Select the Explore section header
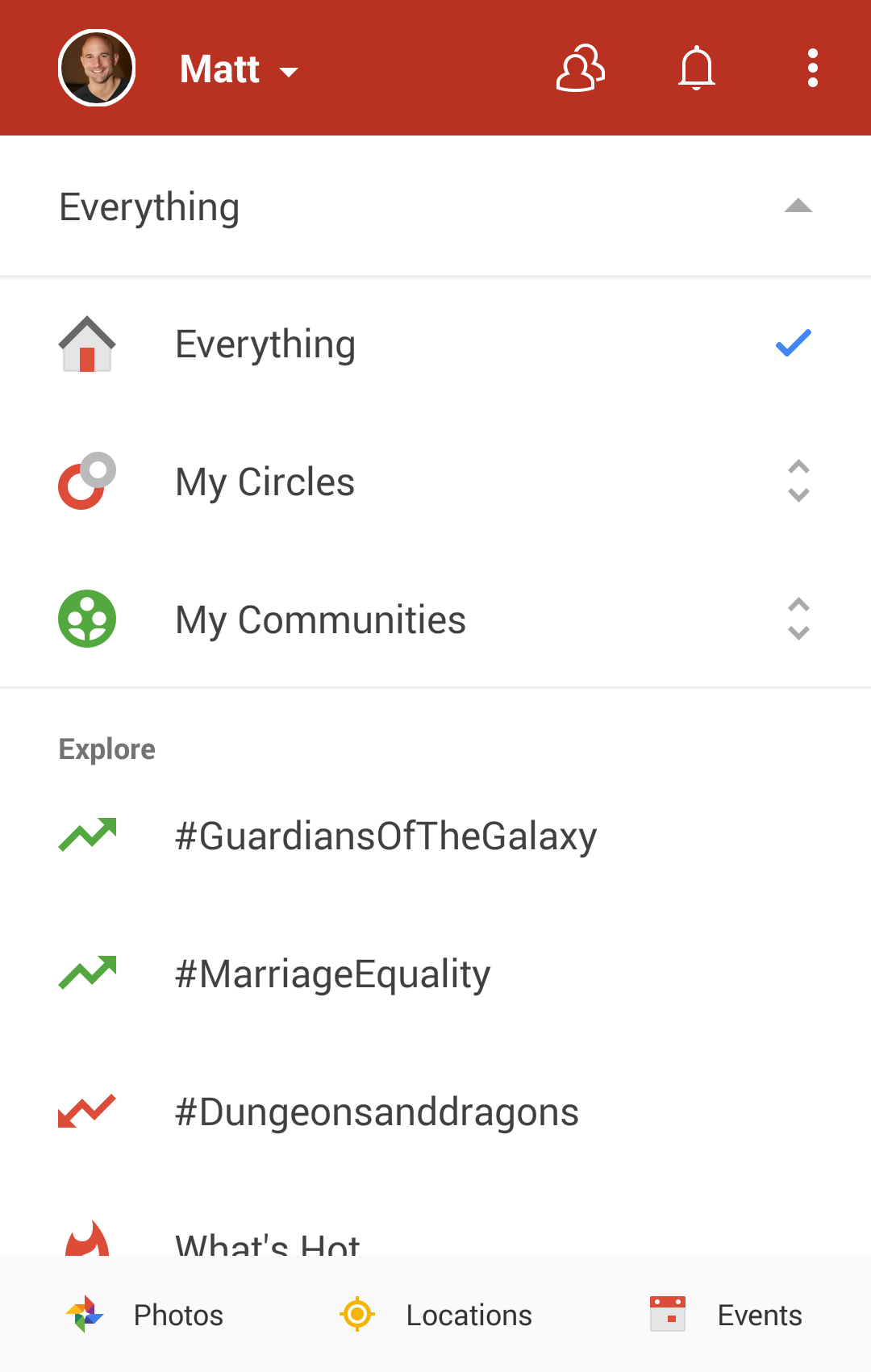This screenshot has height=1372, width=871. tap(106, 749)
